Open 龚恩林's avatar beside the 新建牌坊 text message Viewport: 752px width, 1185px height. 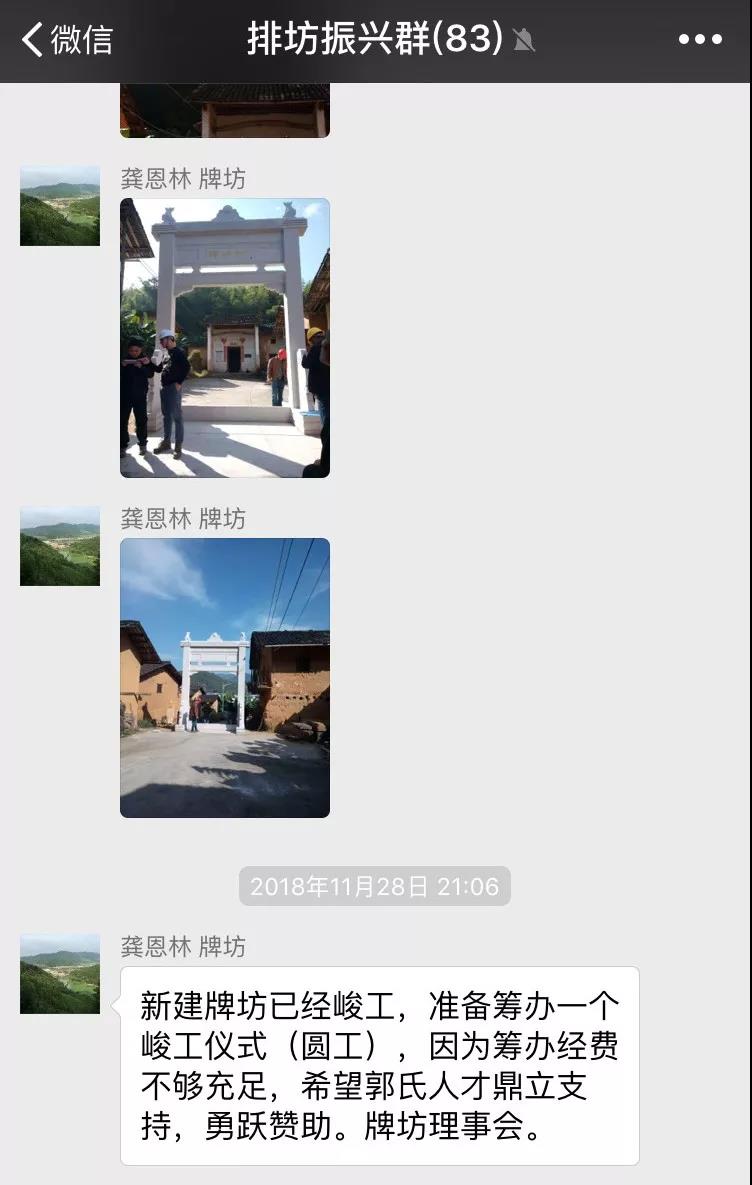click(x=60, y=974)
